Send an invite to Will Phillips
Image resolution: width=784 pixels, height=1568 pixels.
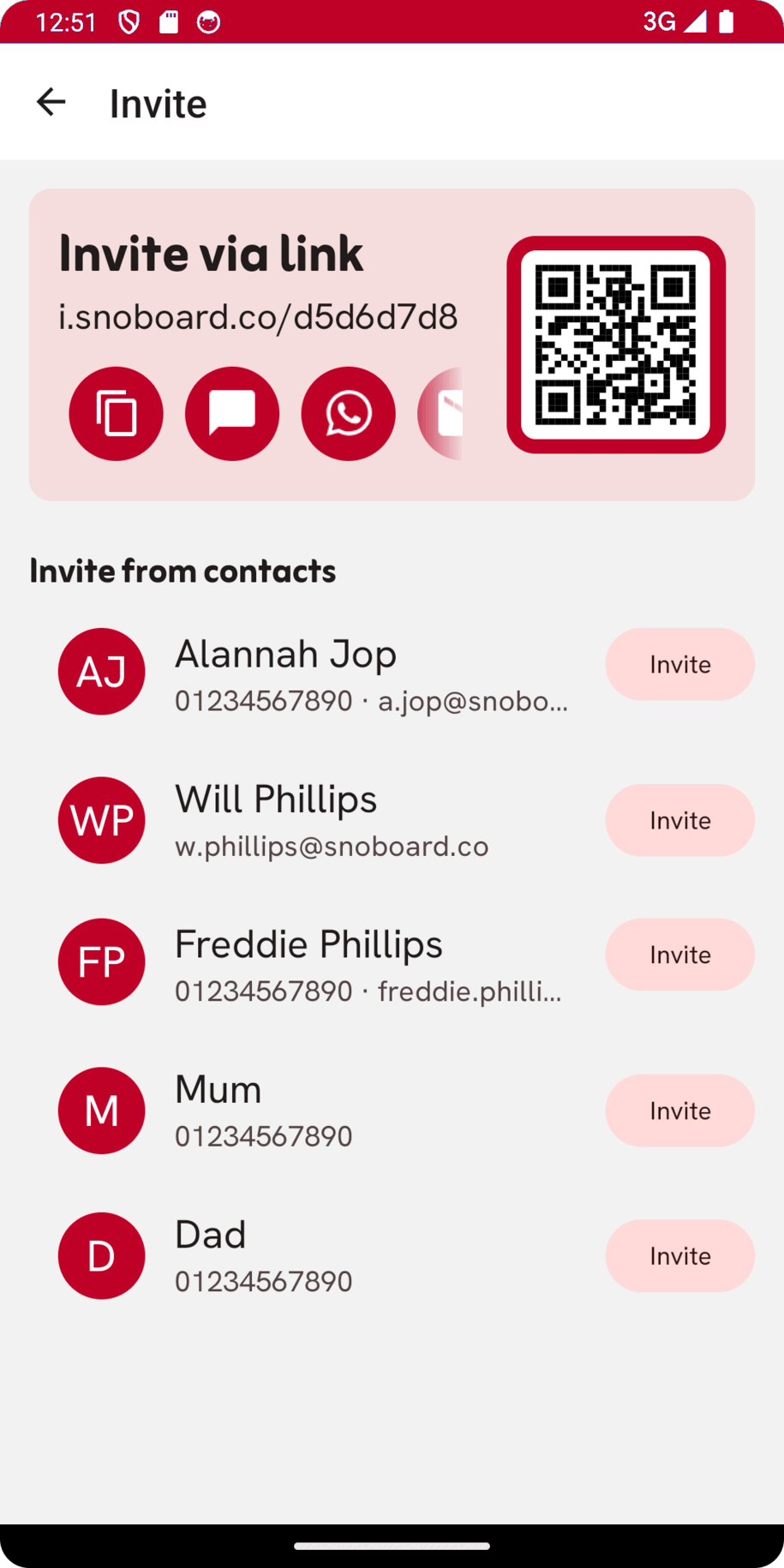(679, 821)
